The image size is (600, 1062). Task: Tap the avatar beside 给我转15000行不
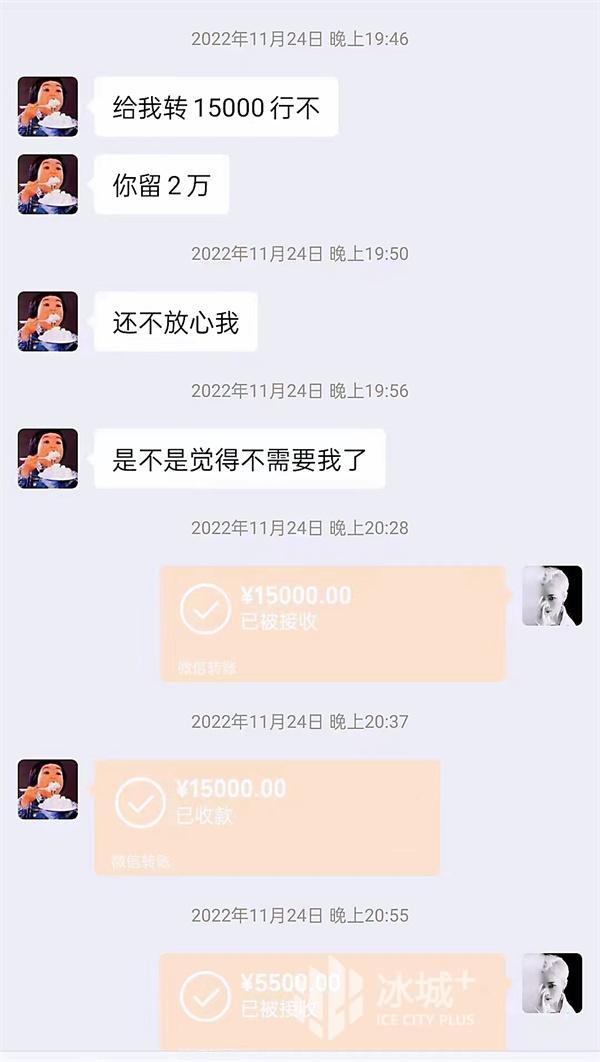pos(47,106)
